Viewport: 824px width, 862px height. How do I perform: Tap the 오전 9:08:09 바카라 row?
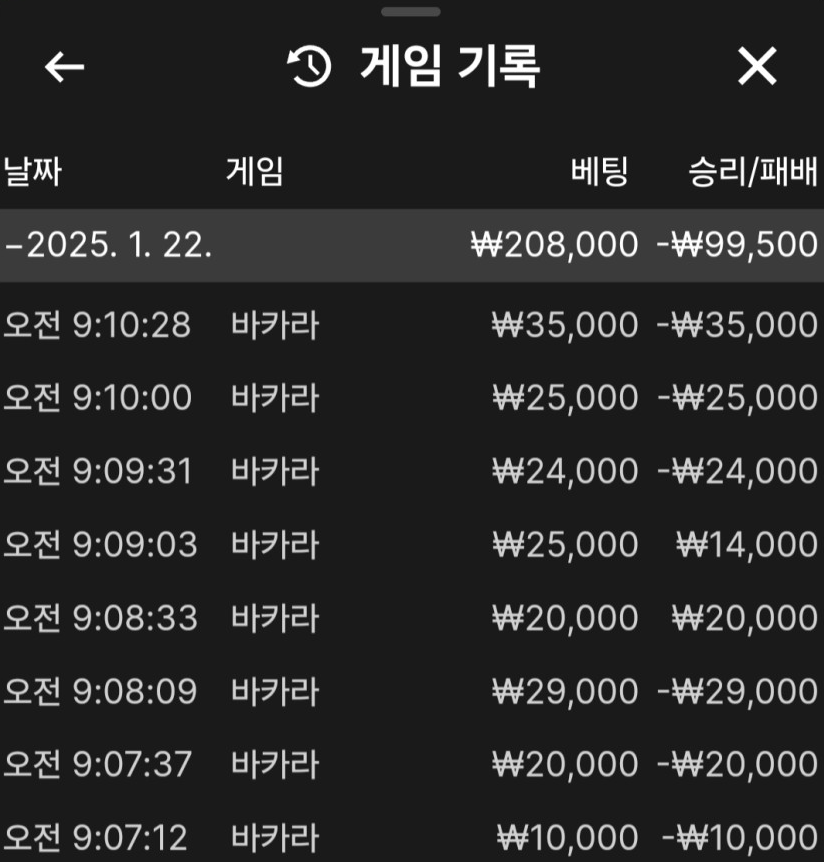(x=411, y=691)
